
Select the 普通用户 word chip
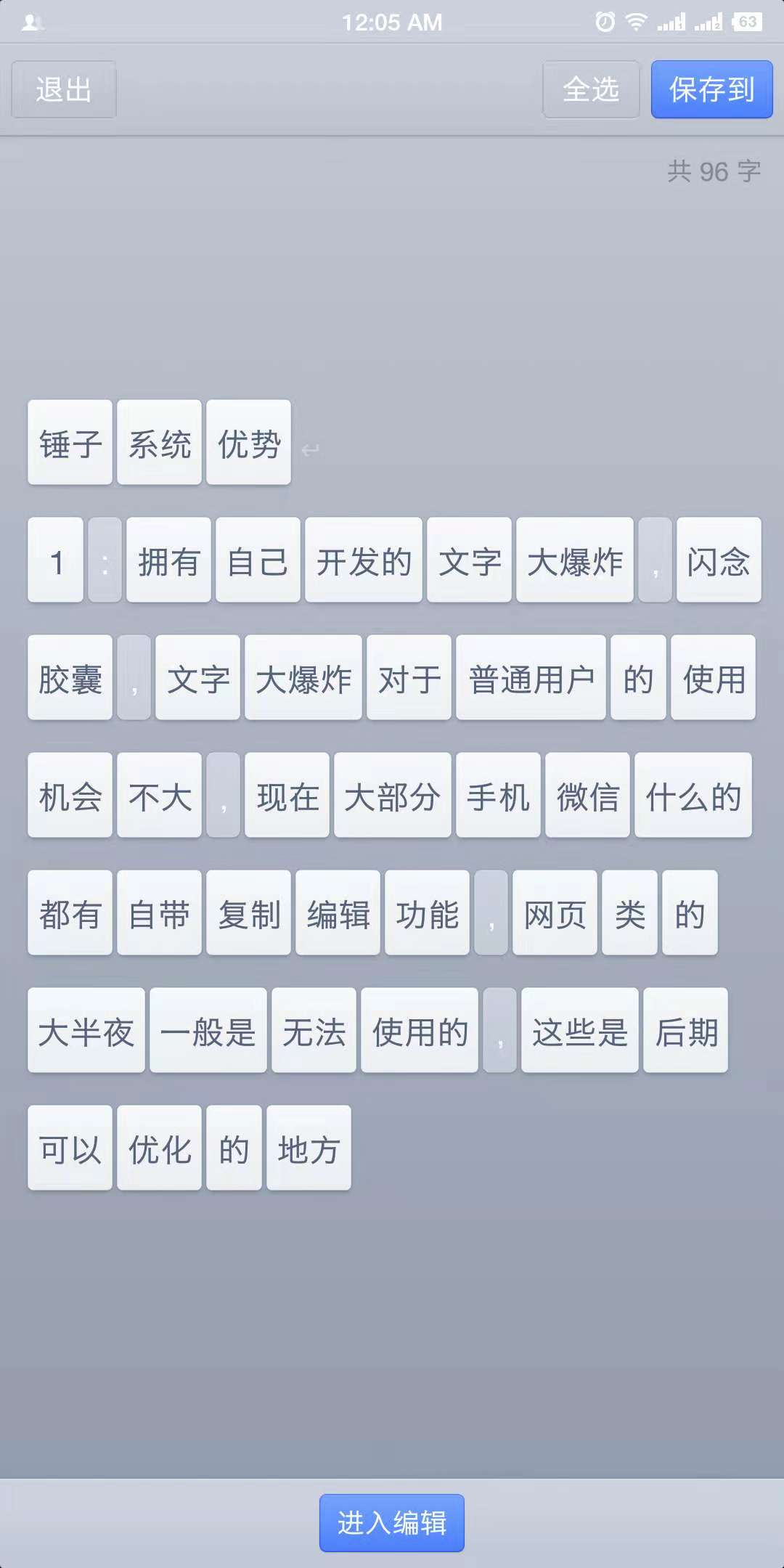coord(531,679)
